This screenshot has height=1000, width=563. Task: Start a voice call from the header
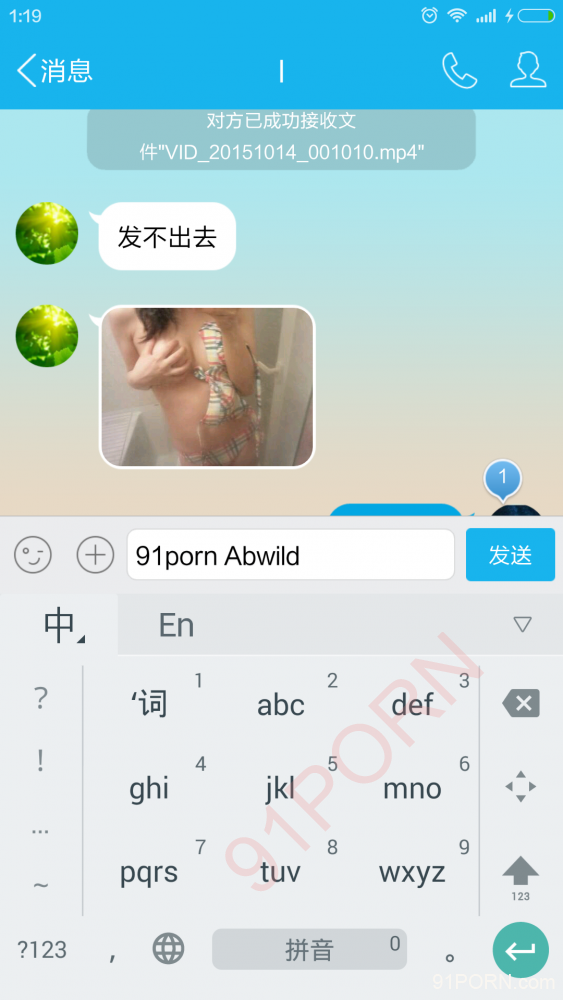(459, 71)
